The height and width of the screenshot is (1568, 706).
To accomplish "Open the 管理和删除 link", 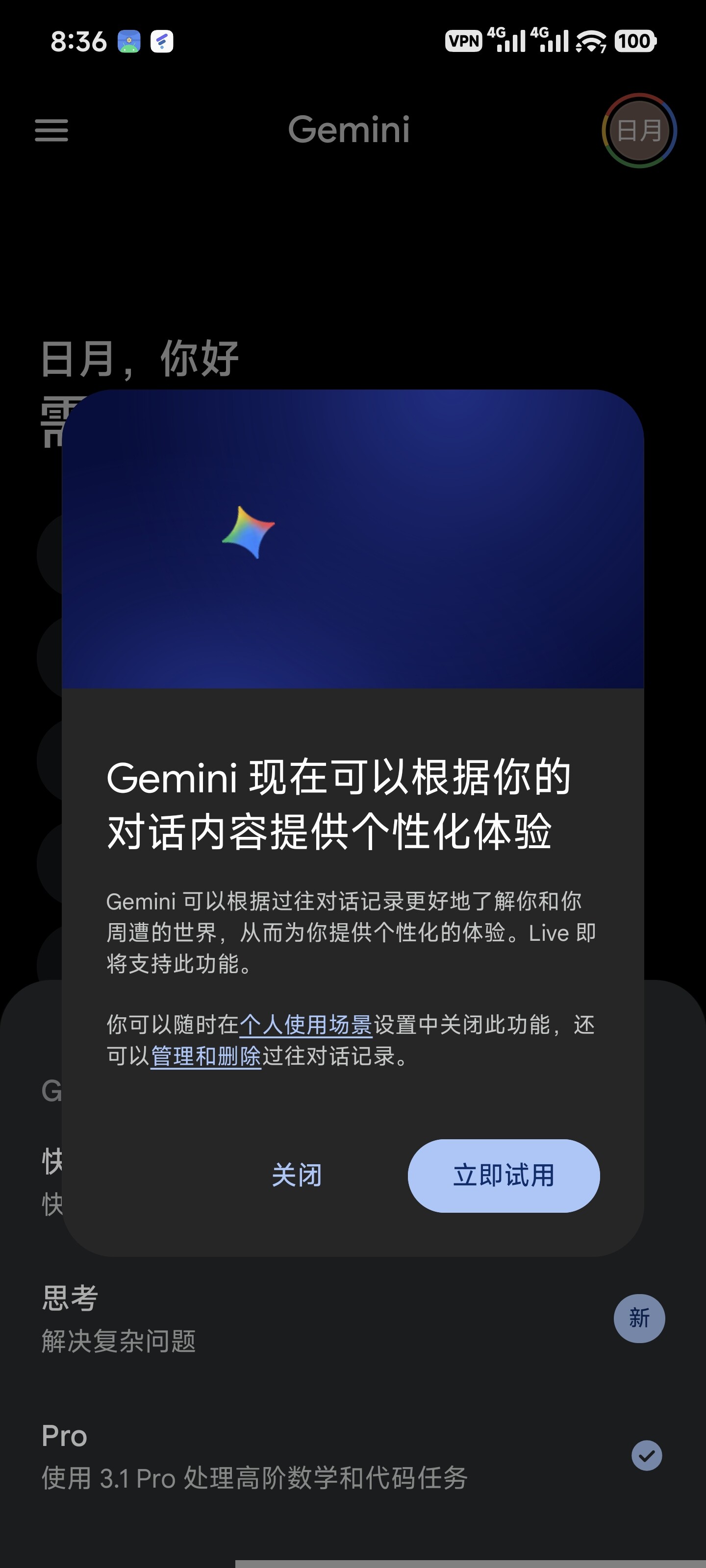I will tap(206, 1056).
